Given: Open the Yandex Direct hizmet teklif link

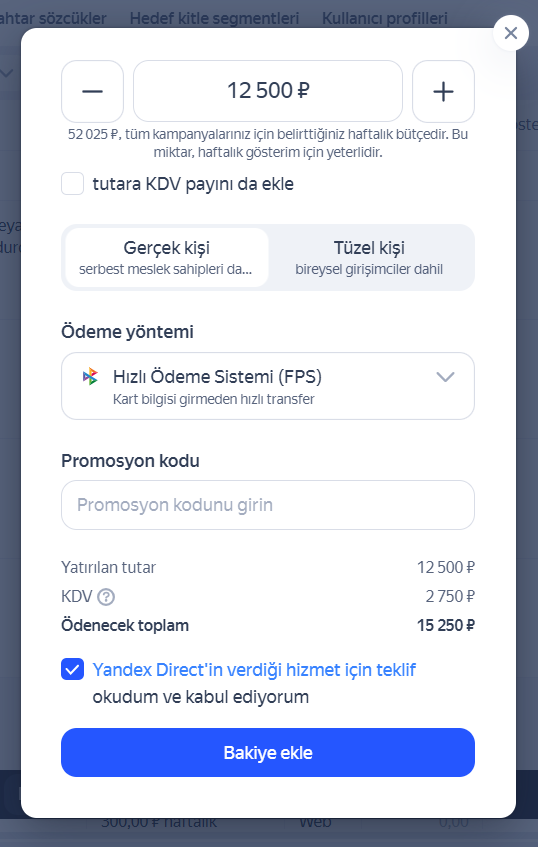Looking at the screenshot, I should click(254, 670).
